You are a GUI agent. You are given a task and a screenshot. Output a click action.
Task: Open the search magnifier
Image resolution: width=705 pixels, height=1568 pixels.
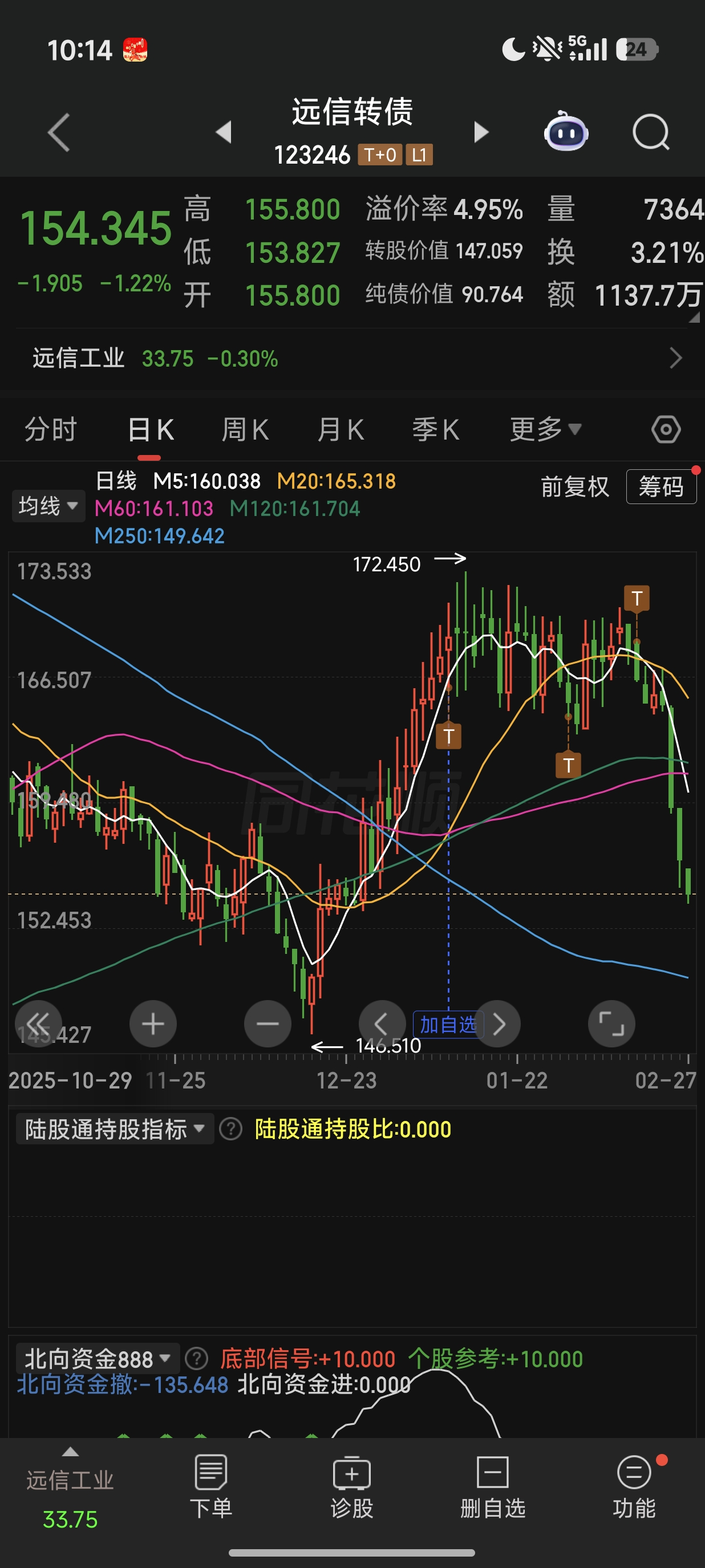650,132
